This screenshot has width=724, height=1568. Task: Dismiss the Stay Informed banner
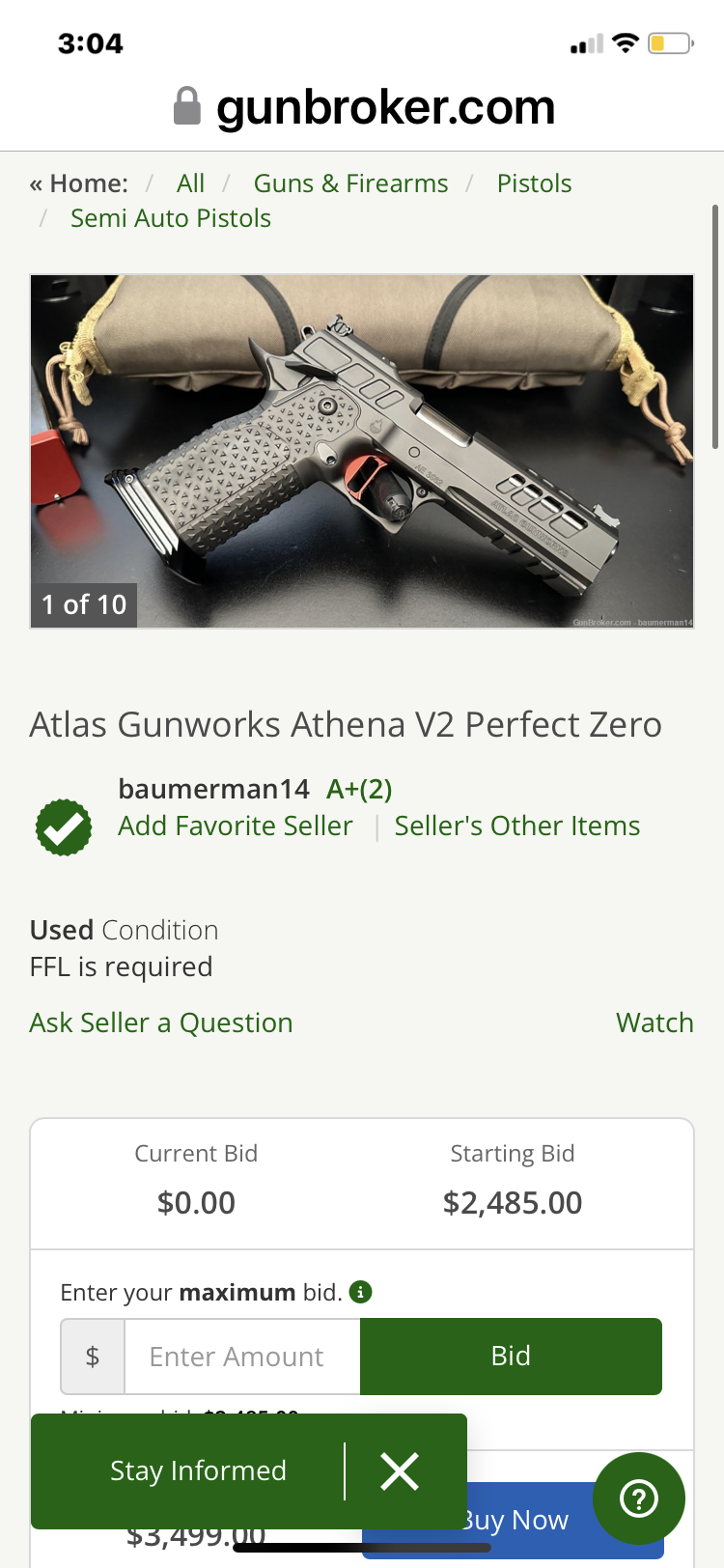click(x=400, y=1471)
